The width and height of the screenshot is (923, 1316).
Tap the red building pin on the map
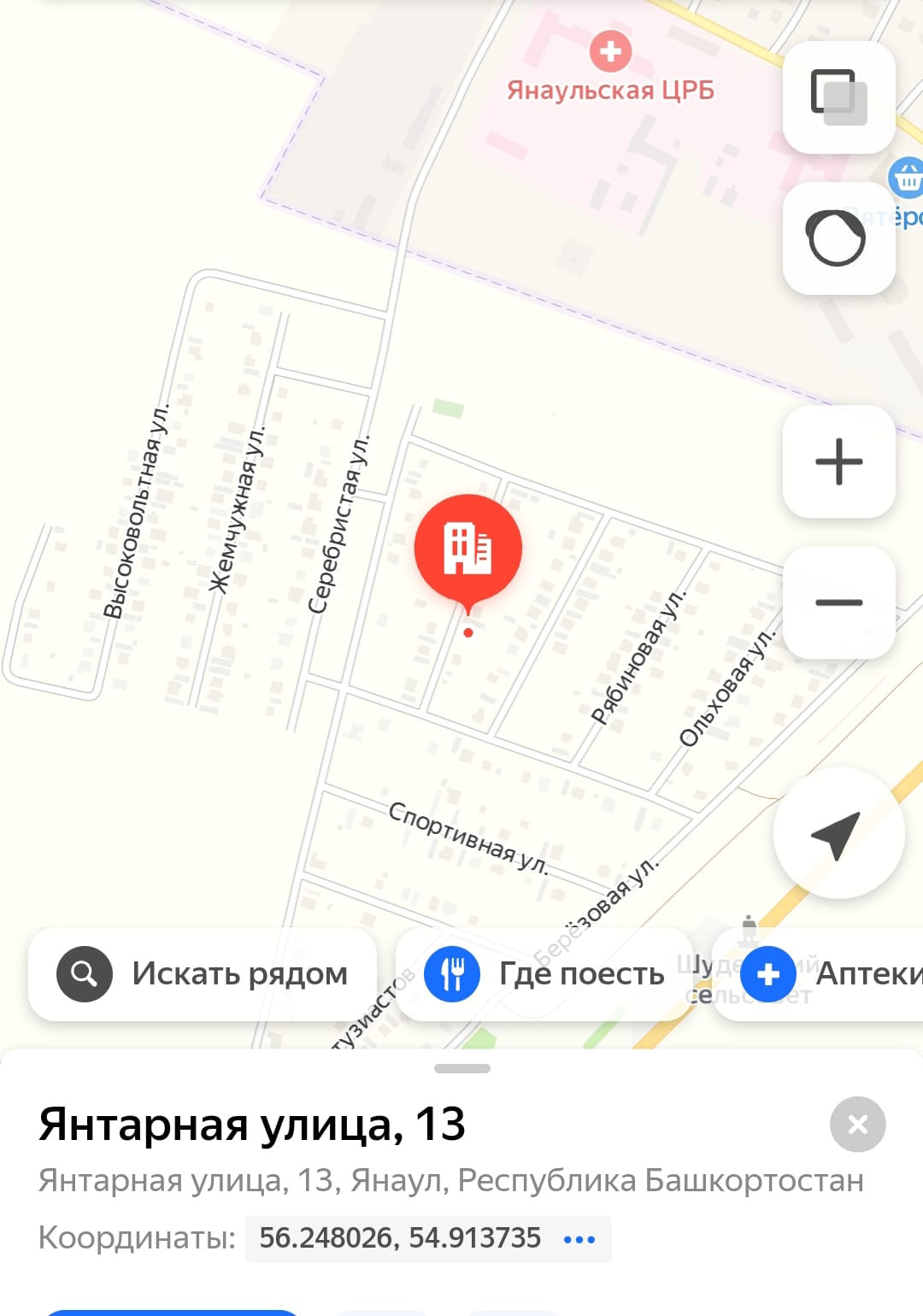coord(468,549)
